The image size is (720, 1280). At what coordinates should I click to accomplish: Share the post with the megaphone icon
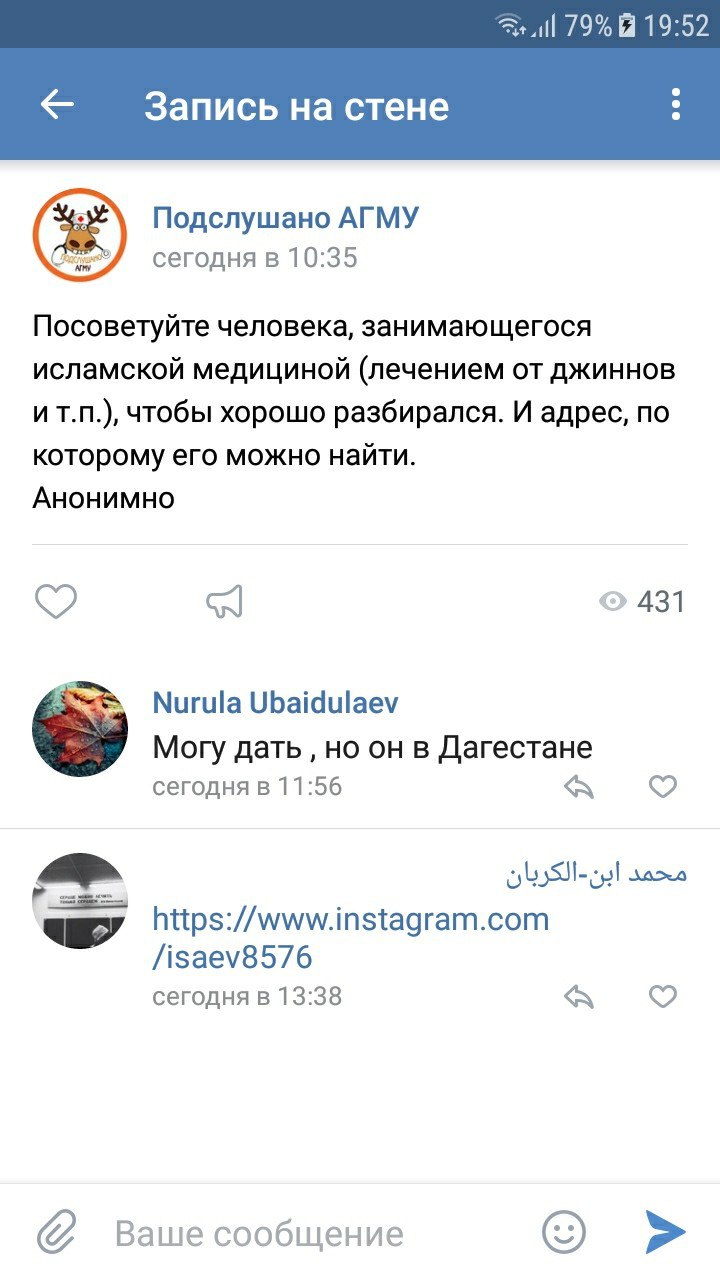click(x=225, y=601)
